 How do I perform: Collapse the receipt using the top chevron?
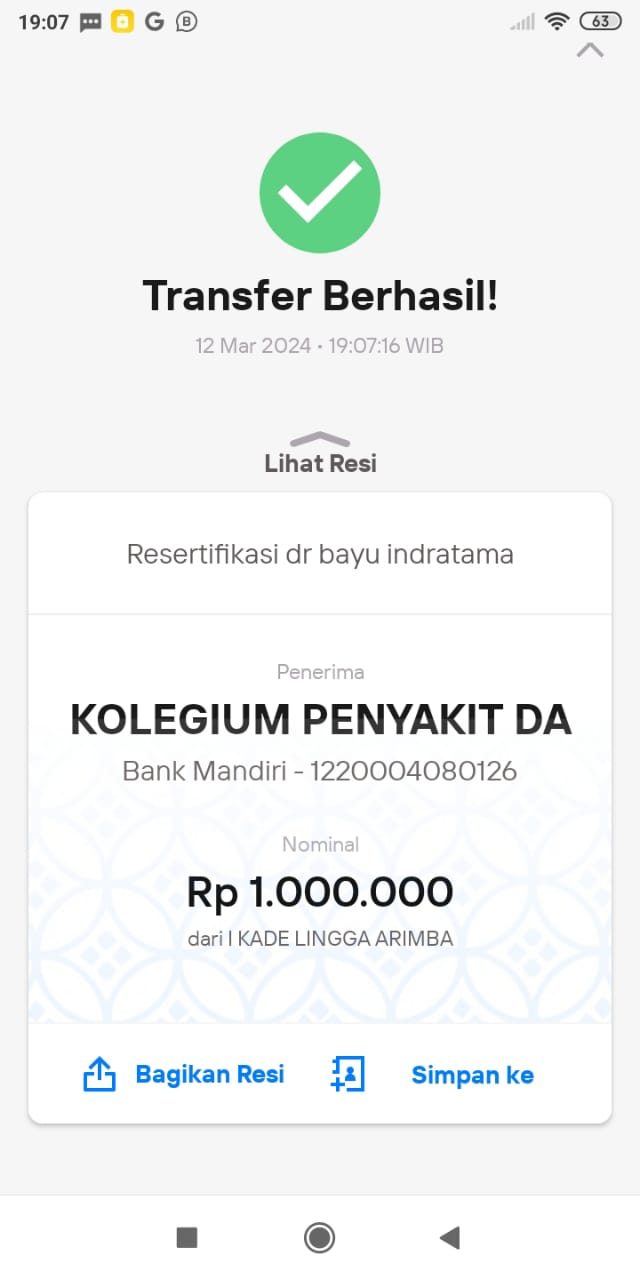(590, 50)
